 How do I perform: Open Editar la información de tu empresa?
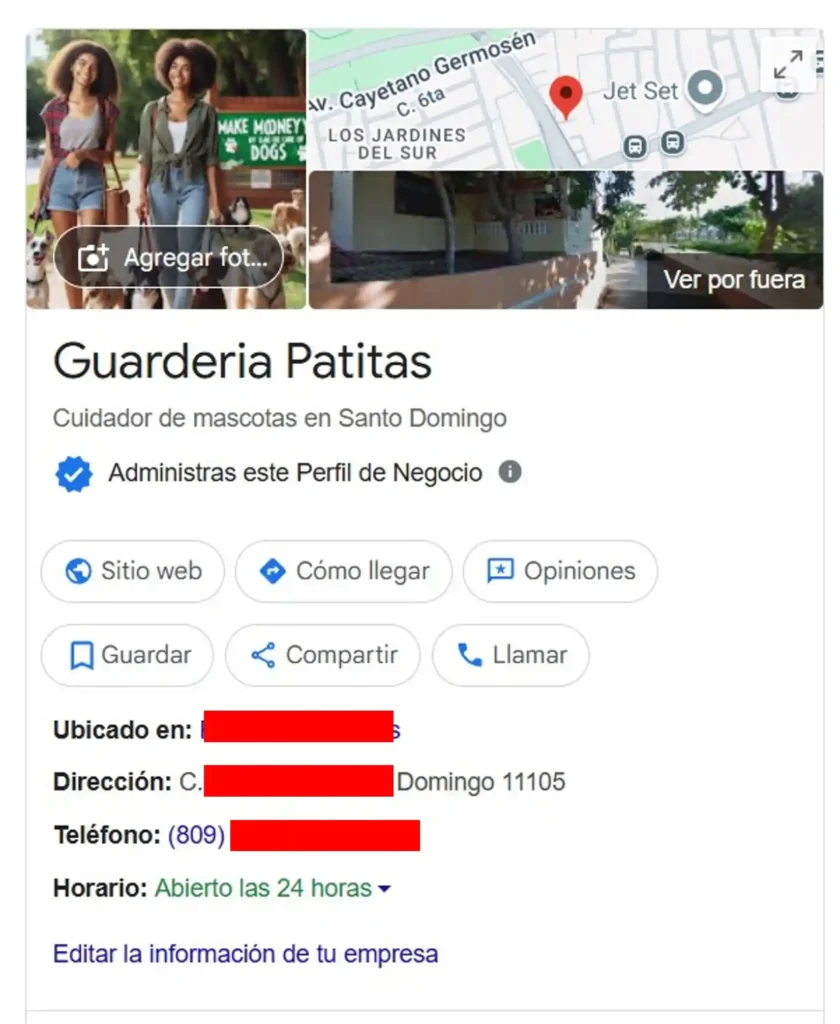tap(245, 953)
